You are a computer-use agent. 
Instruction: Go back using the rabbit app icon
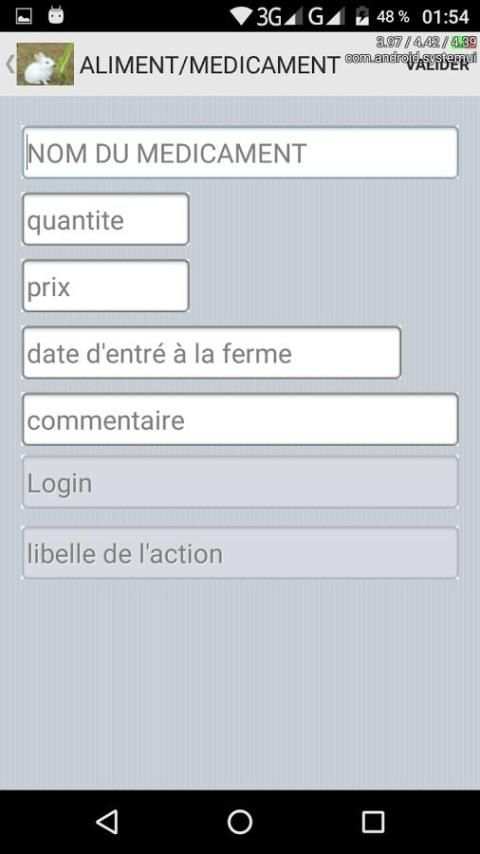45,64
